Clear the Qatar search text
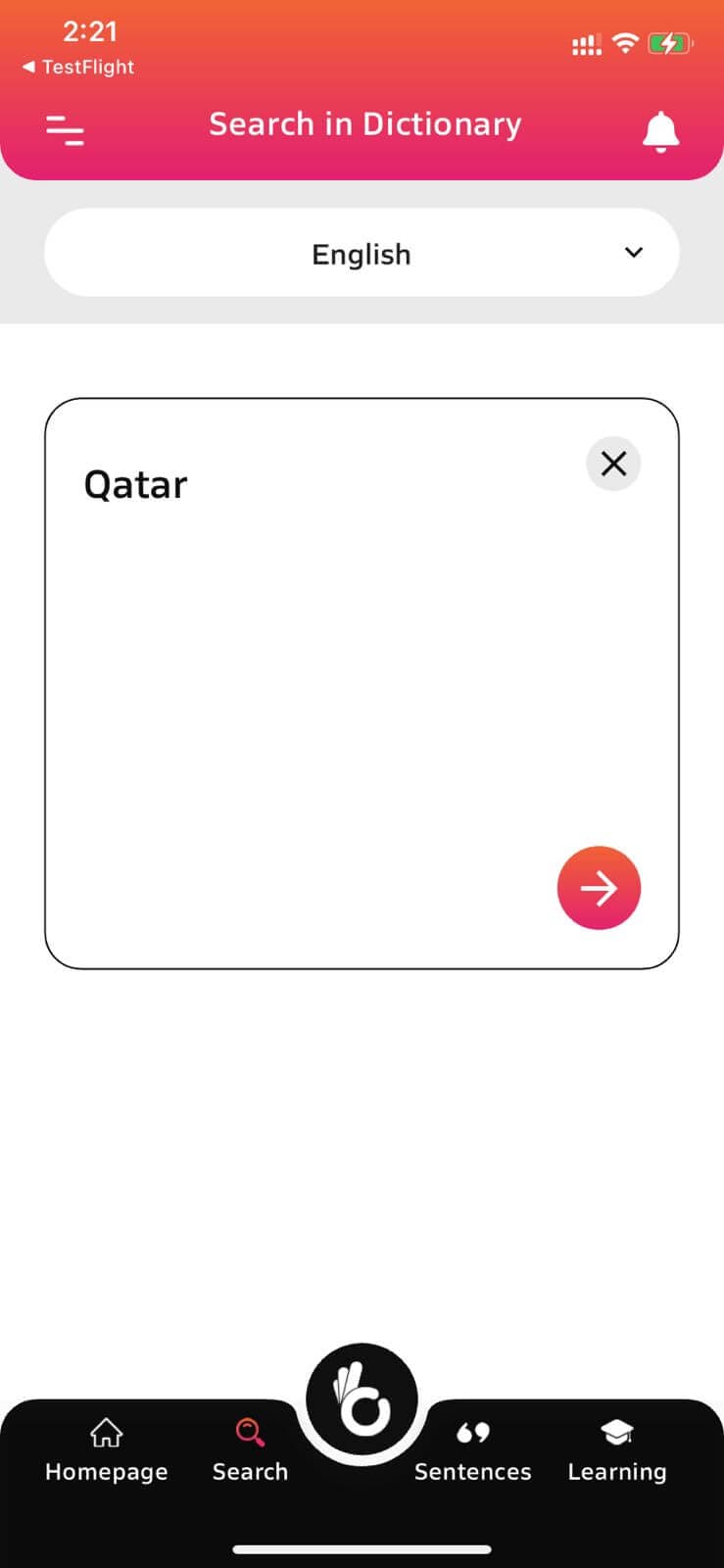Image resolution: width=724 pixels, height=1568 pixels. pyautogui.click(x=613, y=464)
